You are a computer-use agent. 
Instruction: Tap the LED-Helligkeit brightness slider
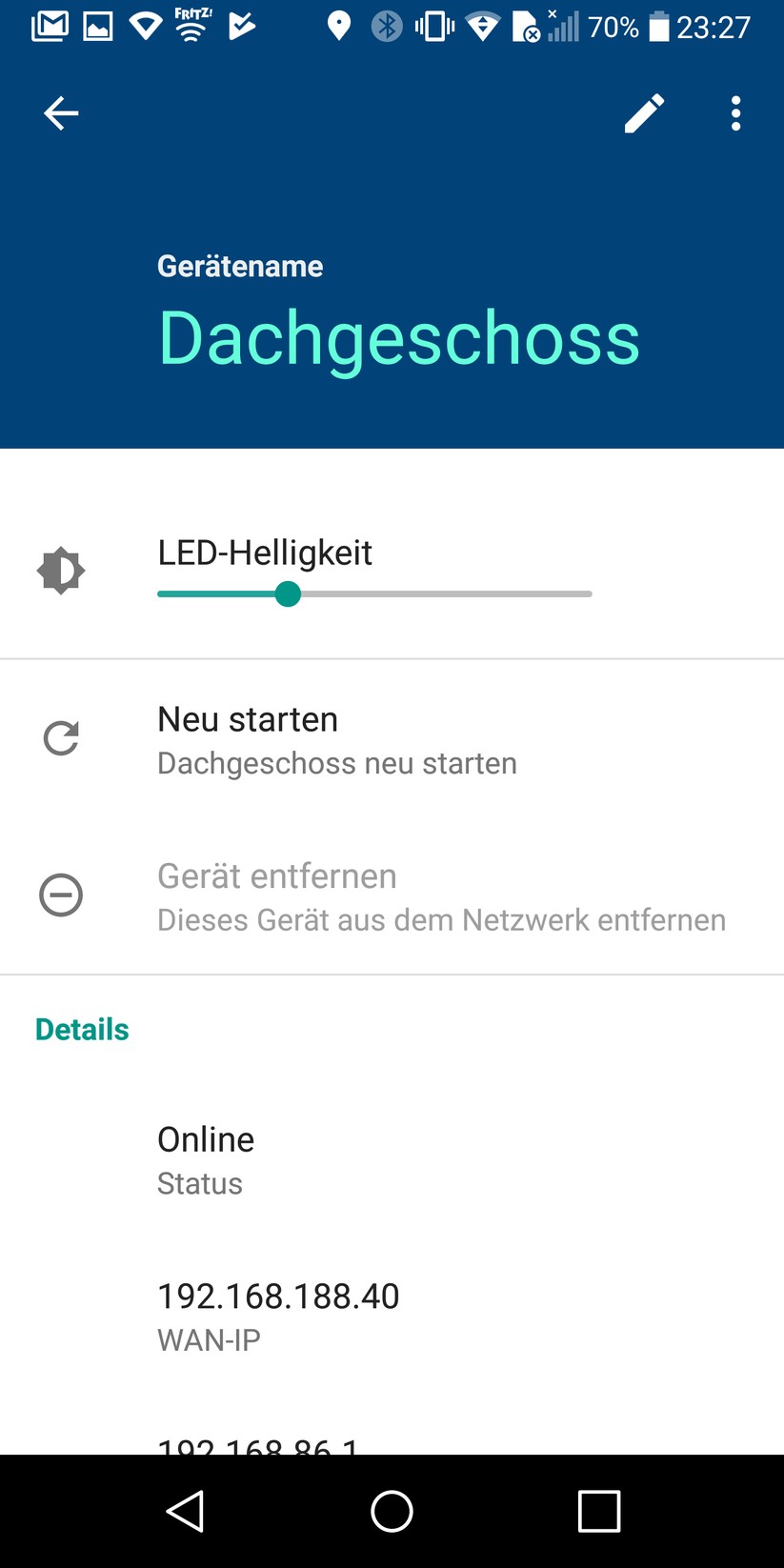point(373,593)
